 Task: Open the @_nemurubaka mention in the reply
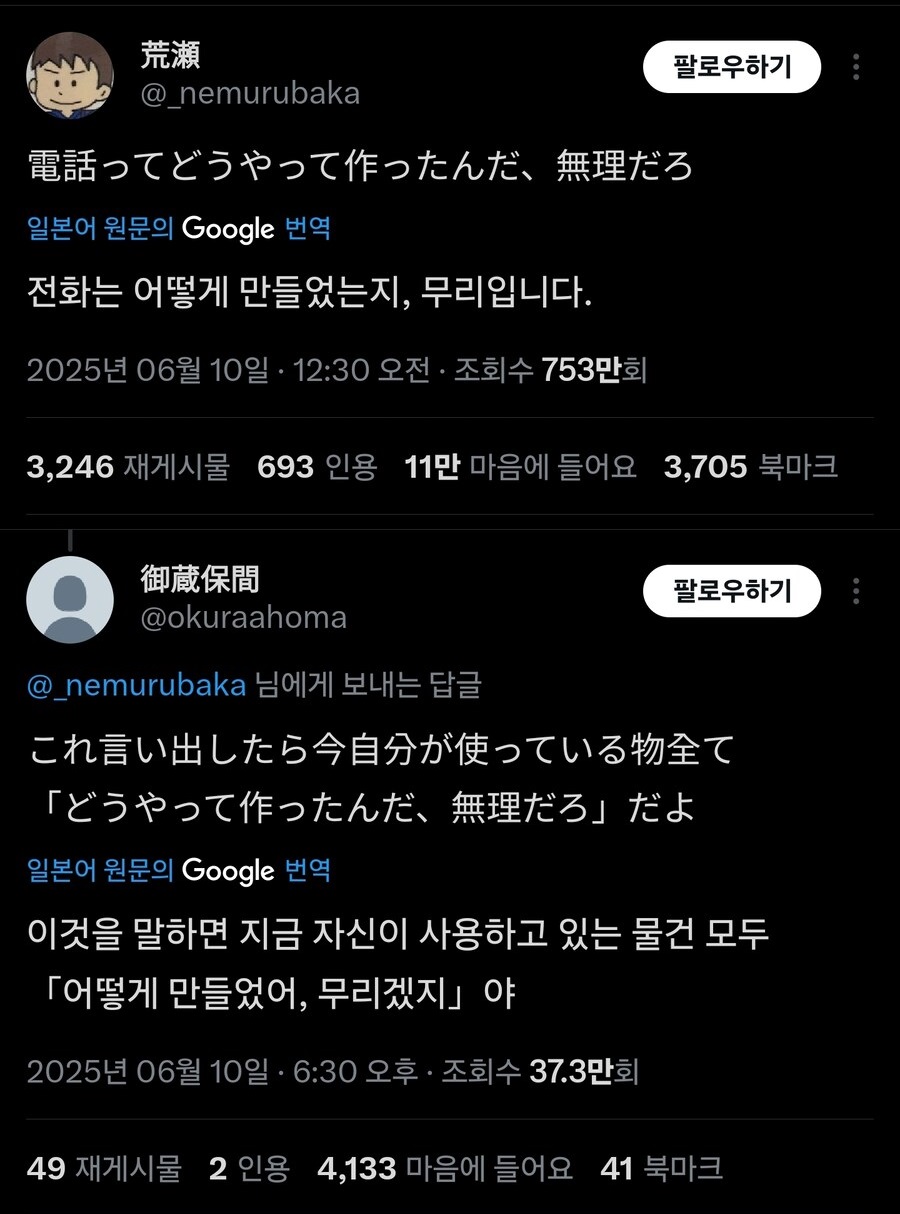click(x=136, y=685)
